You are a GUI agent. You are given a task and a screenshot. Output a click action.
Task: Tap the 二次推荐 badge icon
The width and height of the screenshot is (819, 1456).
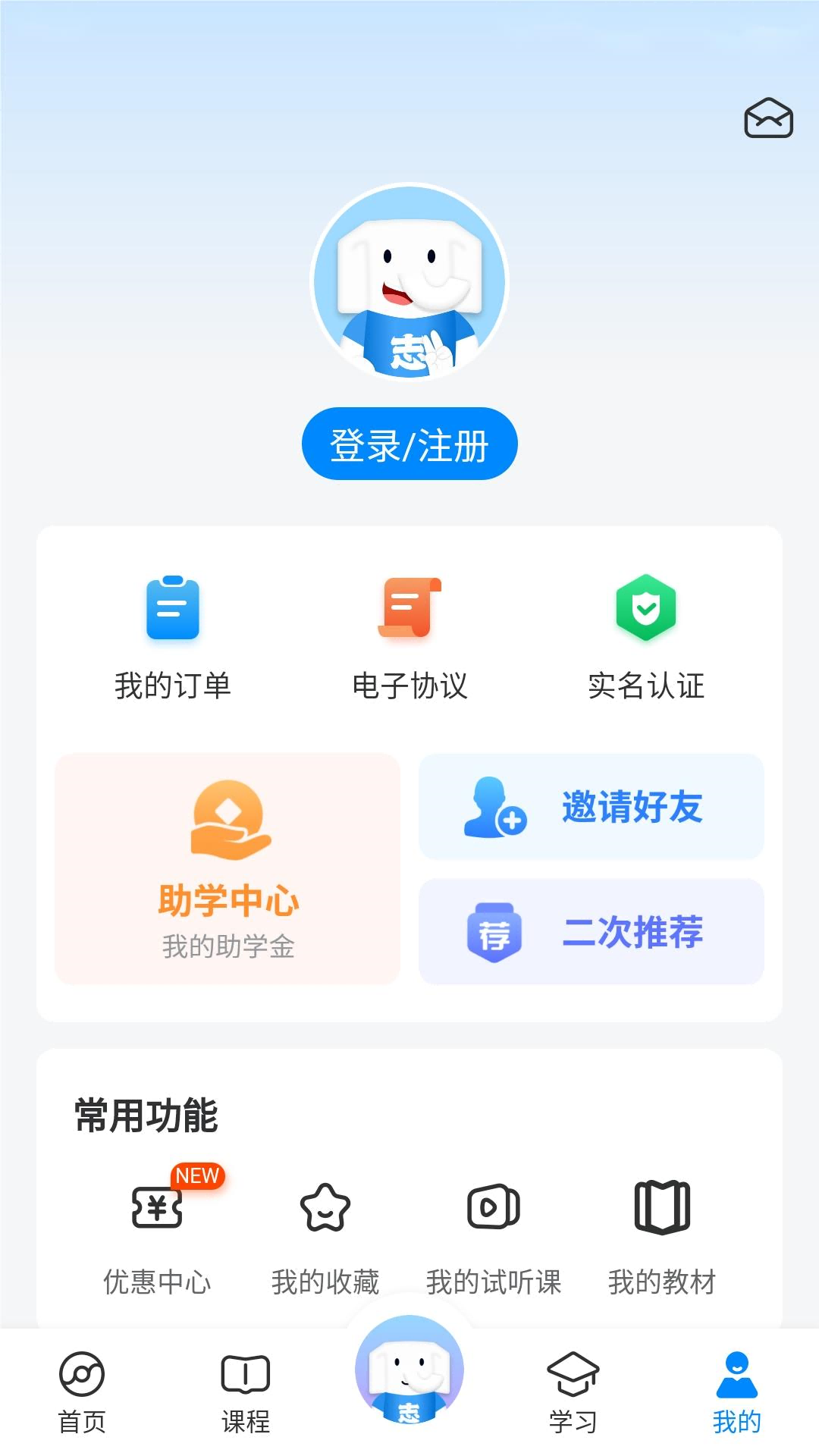tap(494, 933)
